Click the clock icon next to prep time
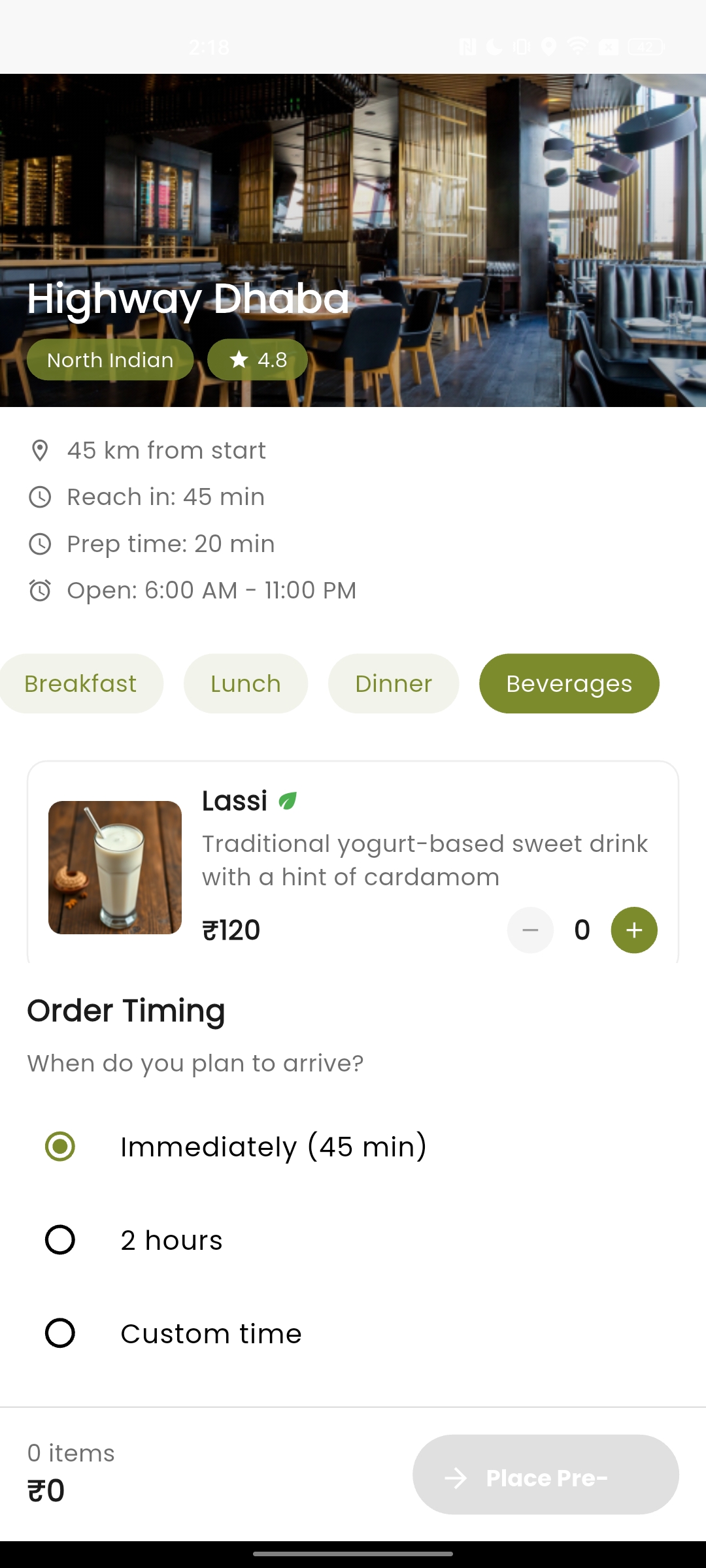This screenshot has height=1568, width=706. 41,543
